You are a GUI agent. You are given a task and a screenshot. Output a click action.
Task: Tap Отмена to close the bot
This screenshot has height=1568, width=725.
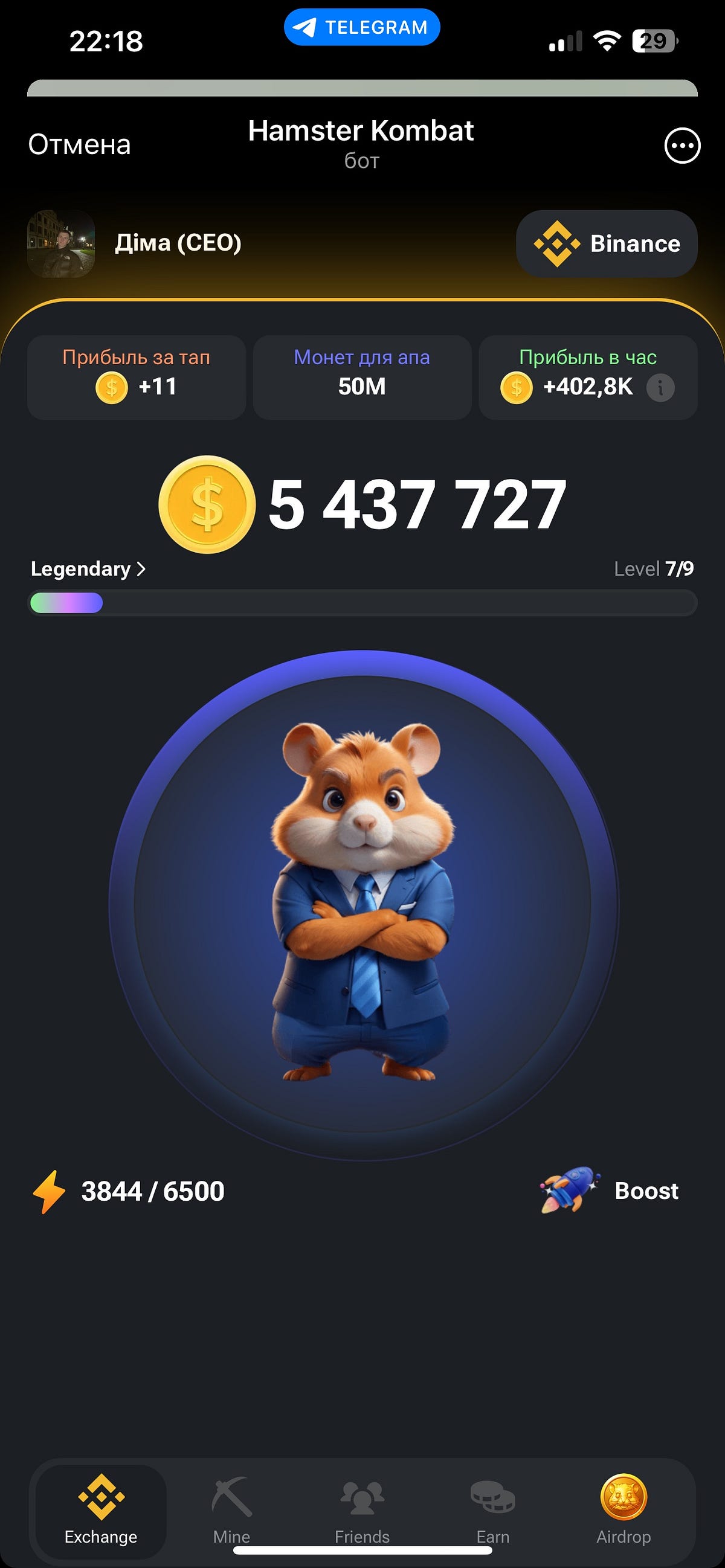click(80, 145)
